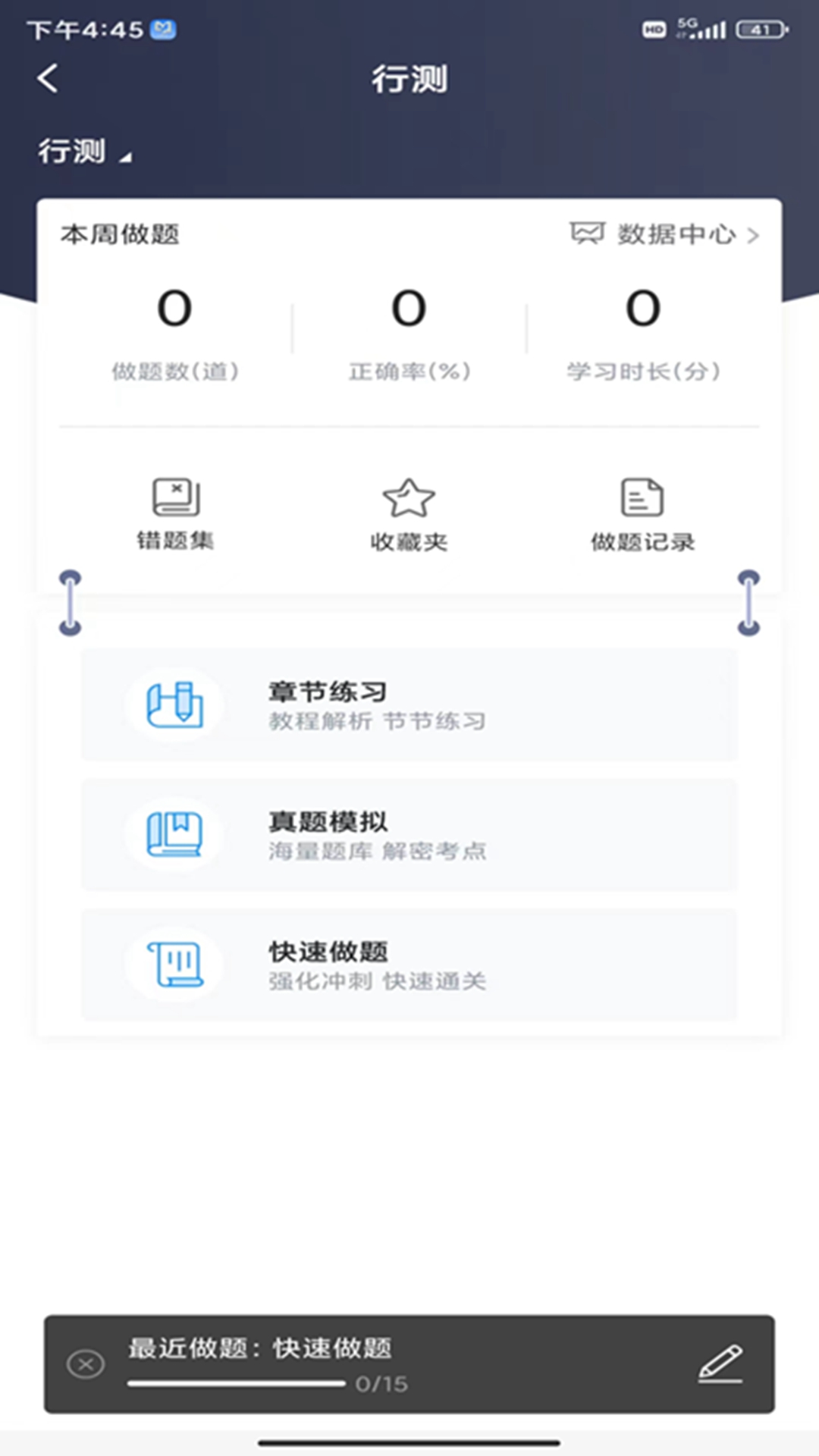Viewport: 819px width, 1456px height.
Task: Collapse the subject selector triangle
Action: pos(127,158)
